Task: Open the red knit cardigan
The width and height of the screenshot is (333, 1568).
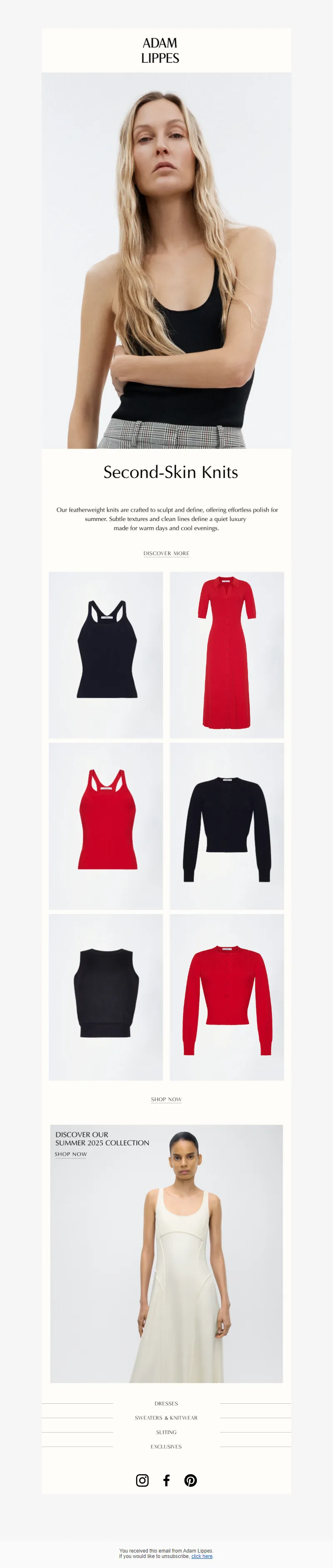Action: 227,997
